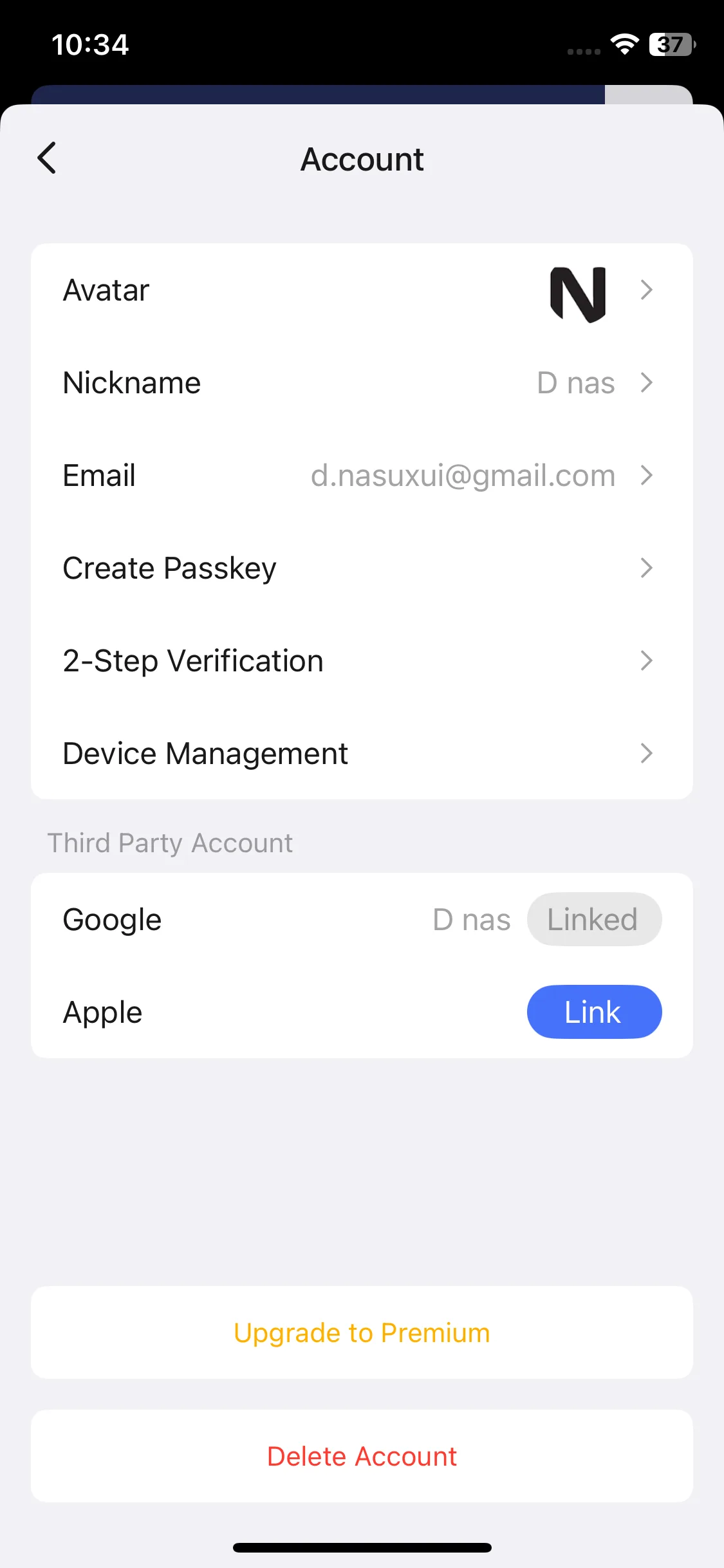
Task: Tap Delete Account
Action: [x=362, y=1456]
